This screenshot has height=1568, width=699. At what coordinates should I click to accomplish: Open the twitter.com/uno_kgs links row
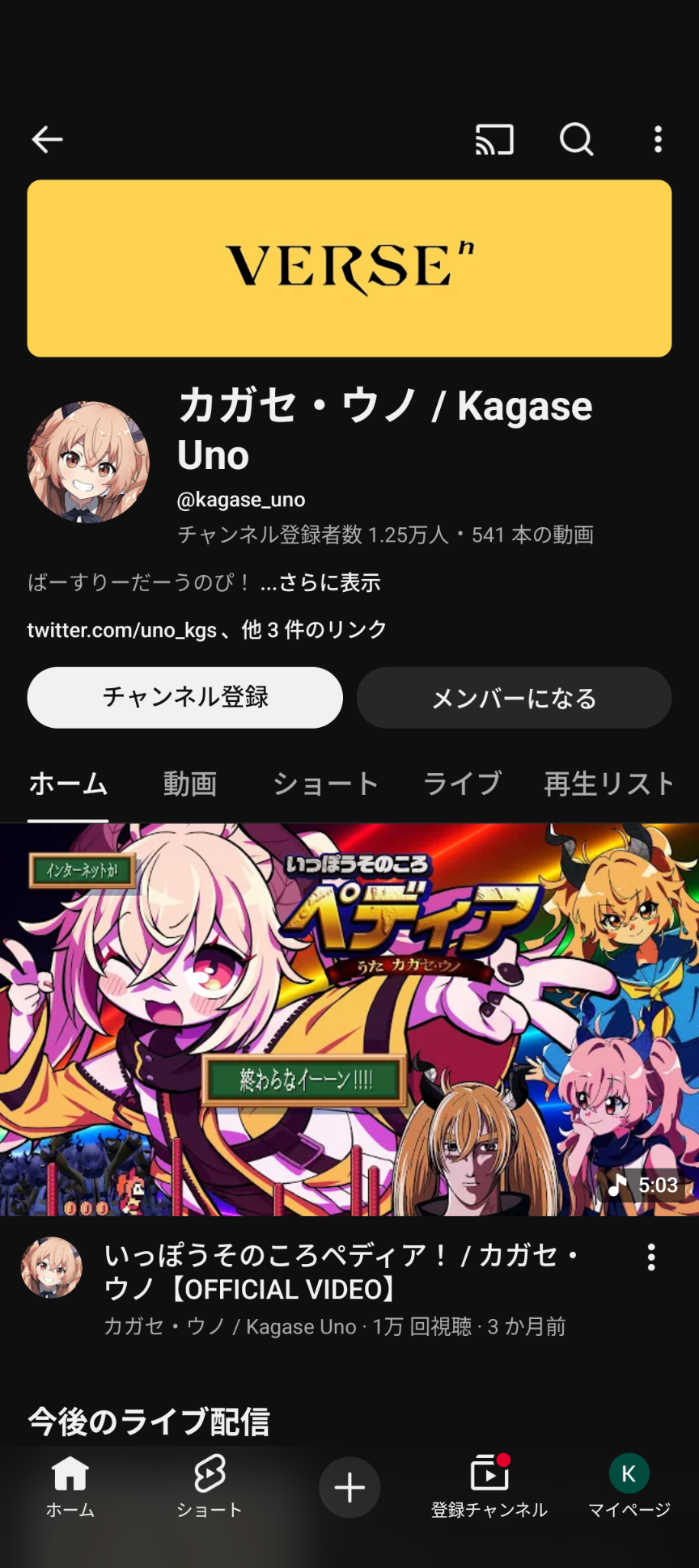[207, 630]
